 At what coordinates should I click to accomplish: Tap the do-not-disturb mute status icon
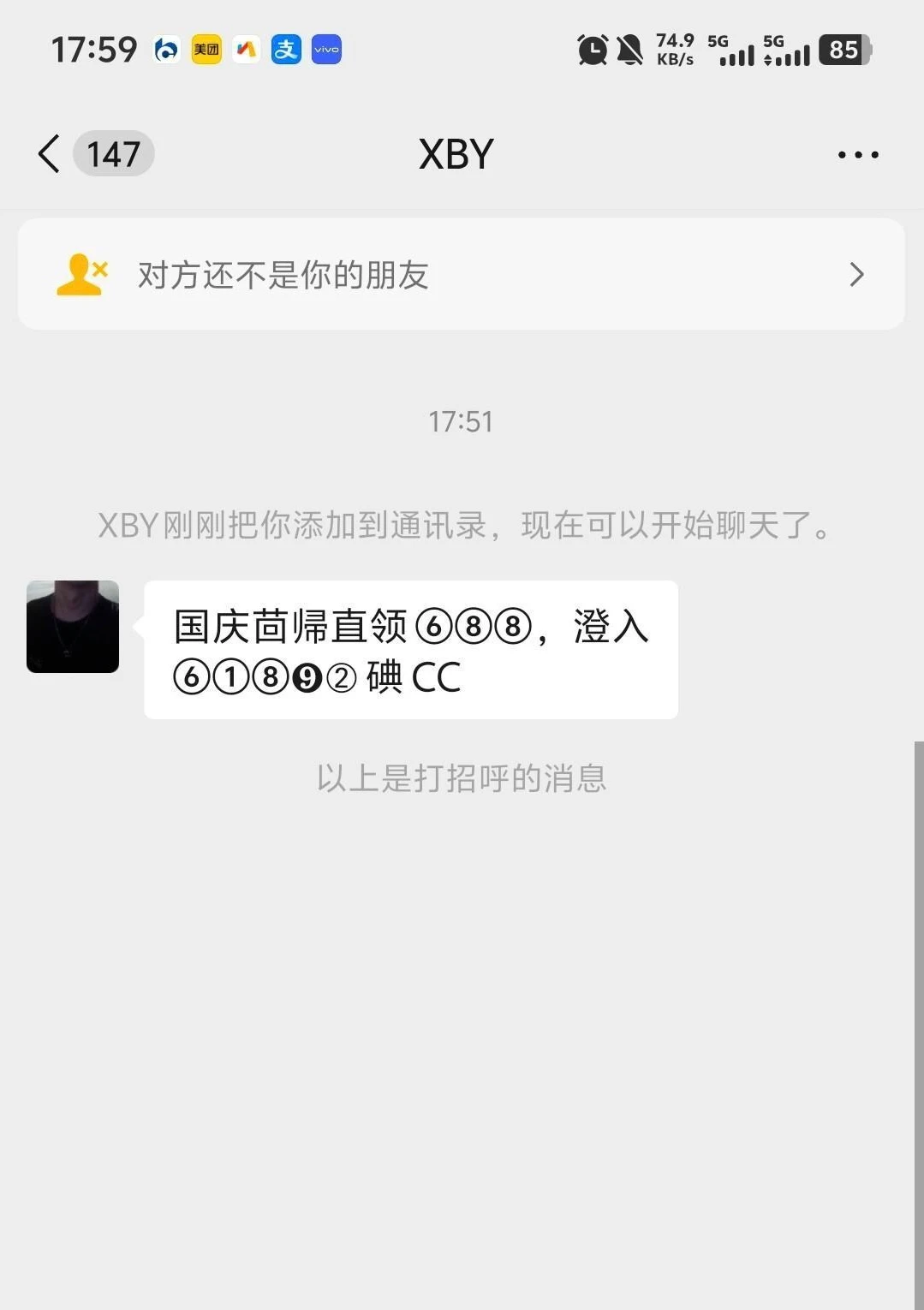[x=629, y=50]
